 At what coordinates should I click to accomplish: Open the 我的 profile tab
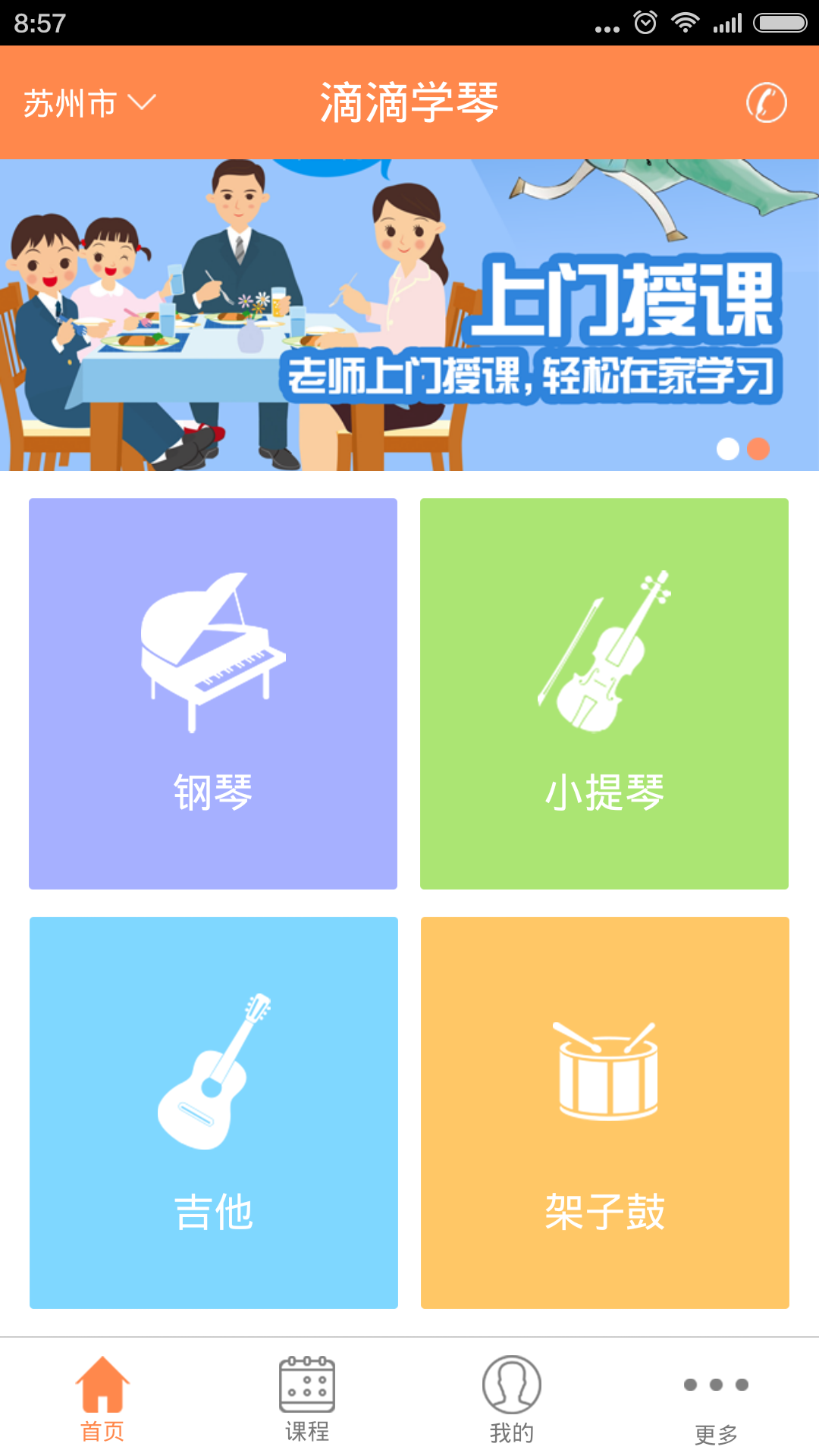tap(512, 1398)
